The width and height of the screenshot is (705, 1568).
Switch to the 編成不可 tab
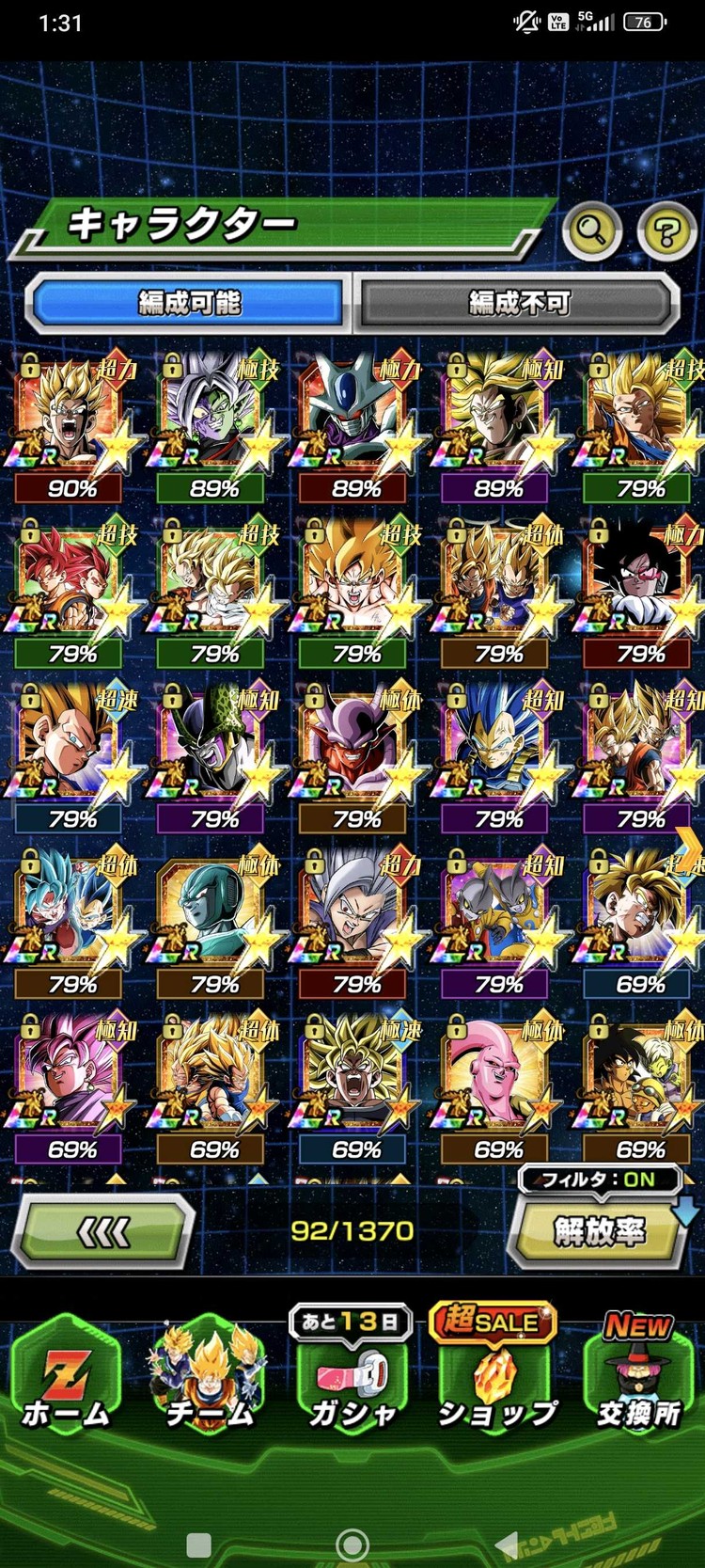point(519,303)
